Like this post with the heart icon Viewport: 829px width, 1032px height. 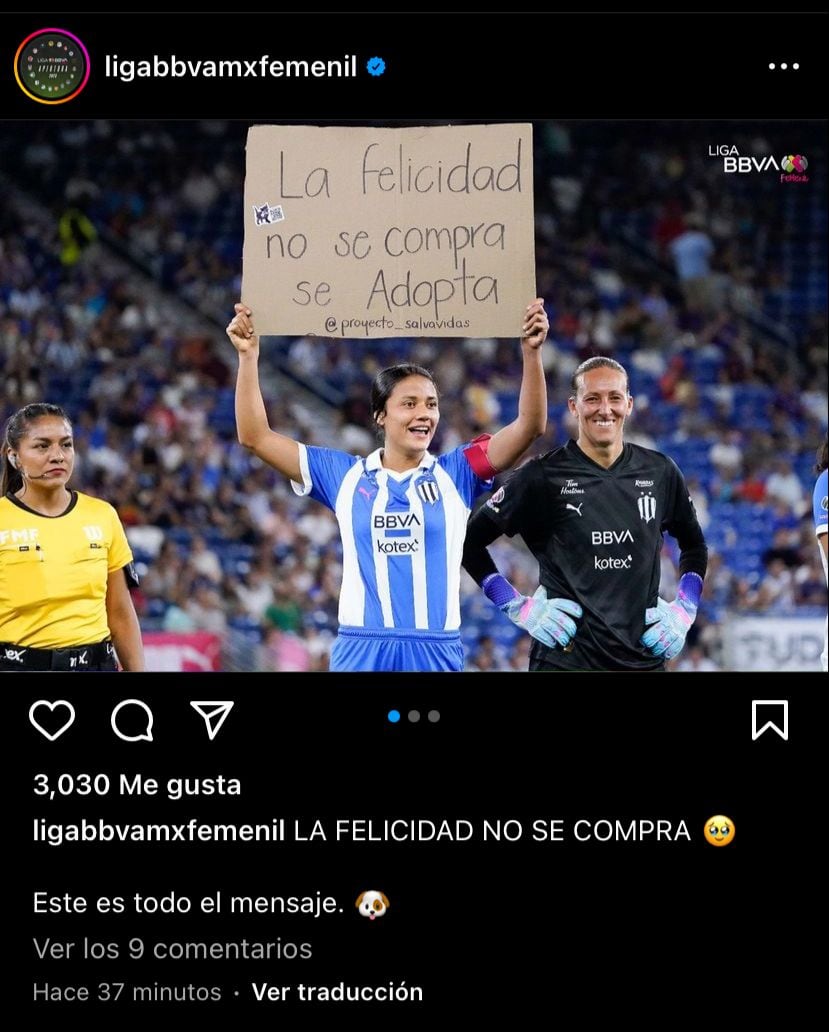tap(52, 720)
